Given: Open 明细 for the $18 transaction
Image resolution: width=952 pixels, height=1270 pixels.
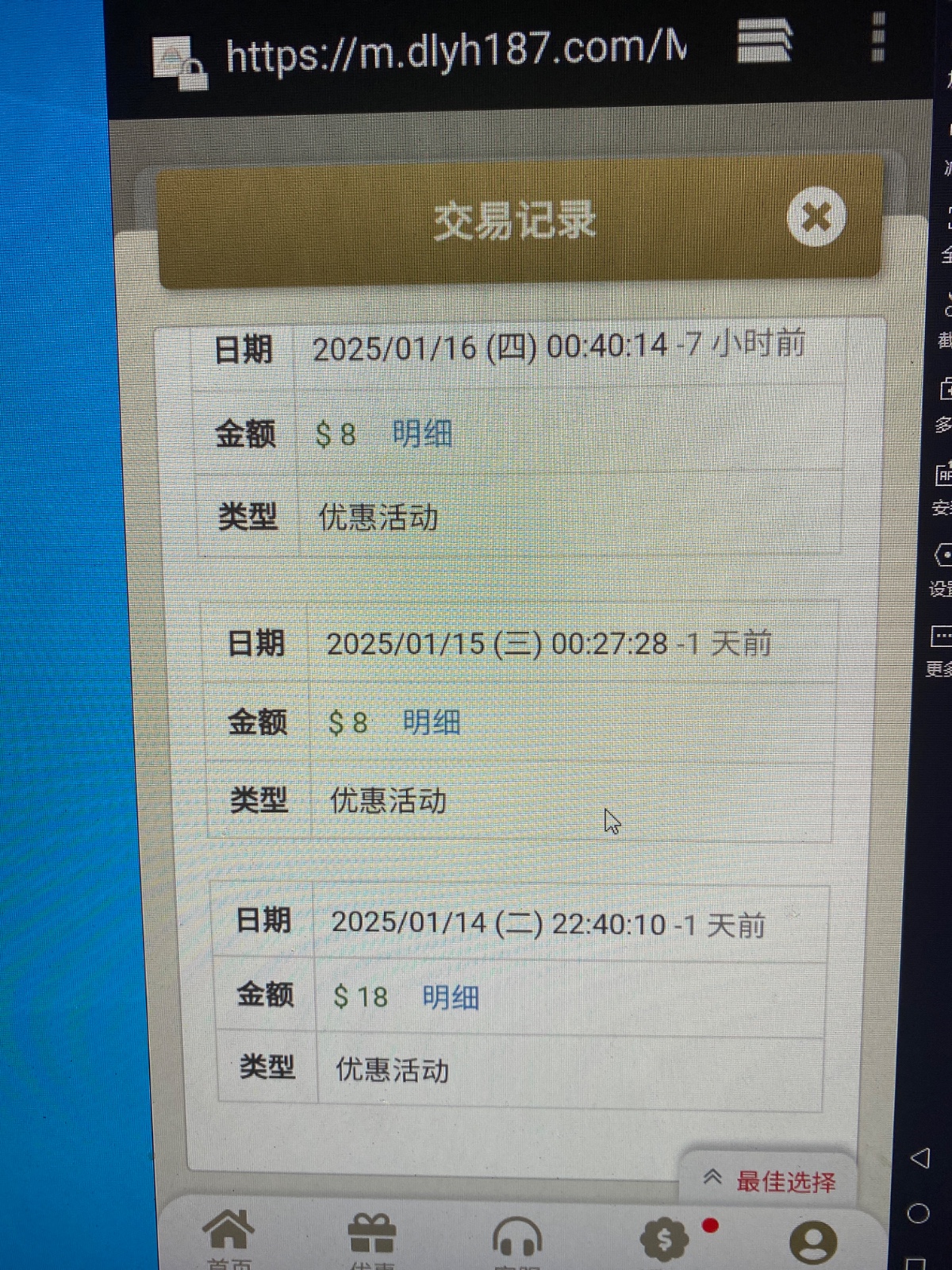Looking at the screenshot, I should [451, 997].
